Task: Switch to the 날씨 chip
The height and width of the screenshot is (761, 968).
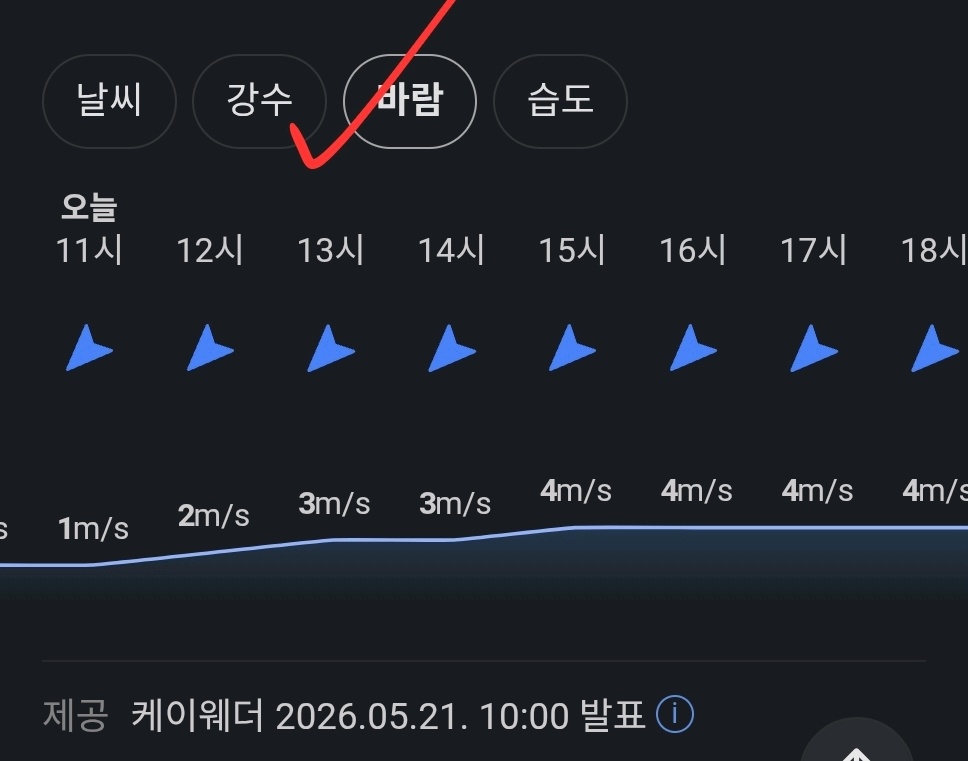Action: [x=109, y=101]
